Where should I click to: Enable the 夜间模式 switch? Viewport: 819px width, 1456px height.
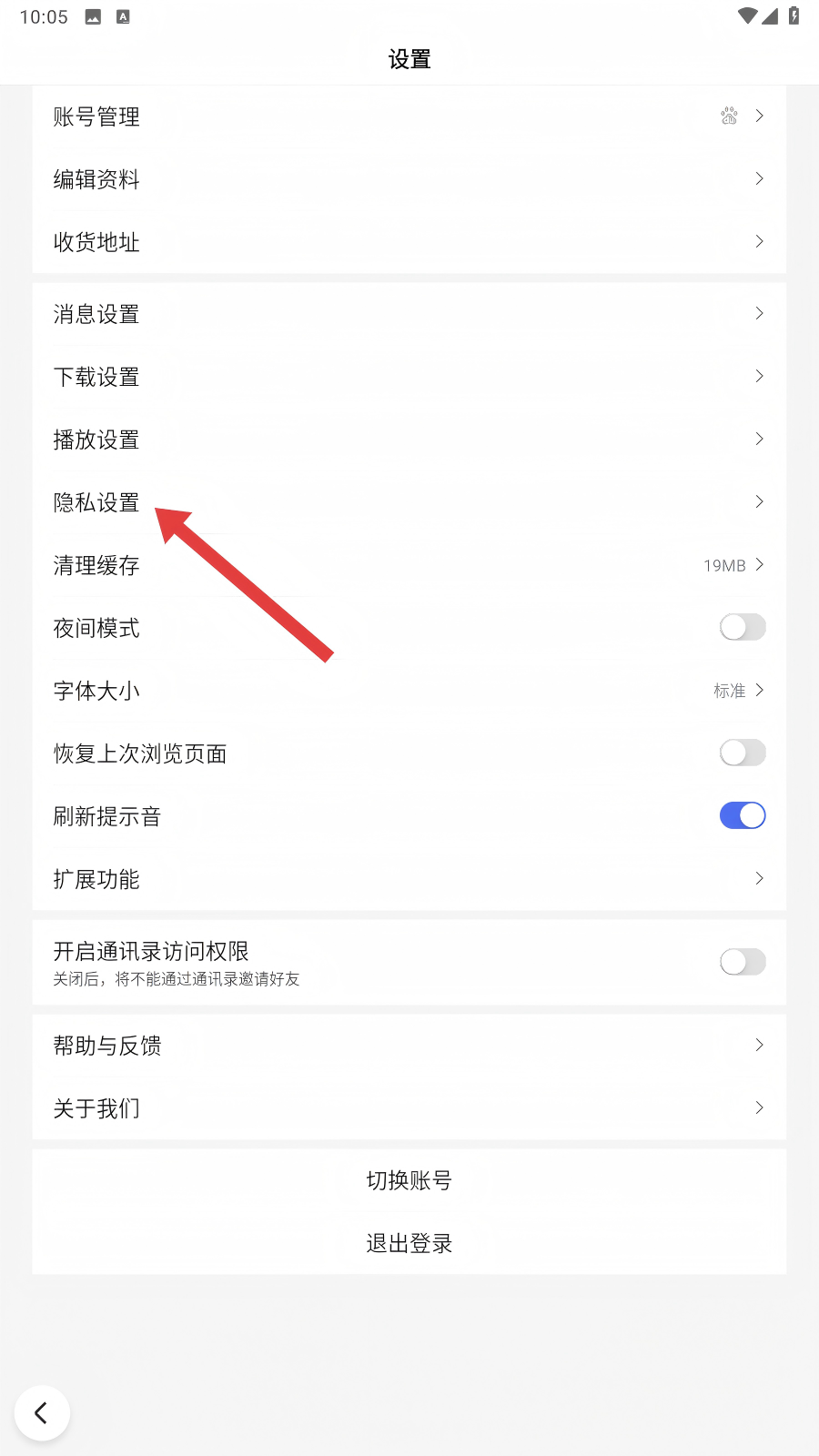click(x=742, y=627)
